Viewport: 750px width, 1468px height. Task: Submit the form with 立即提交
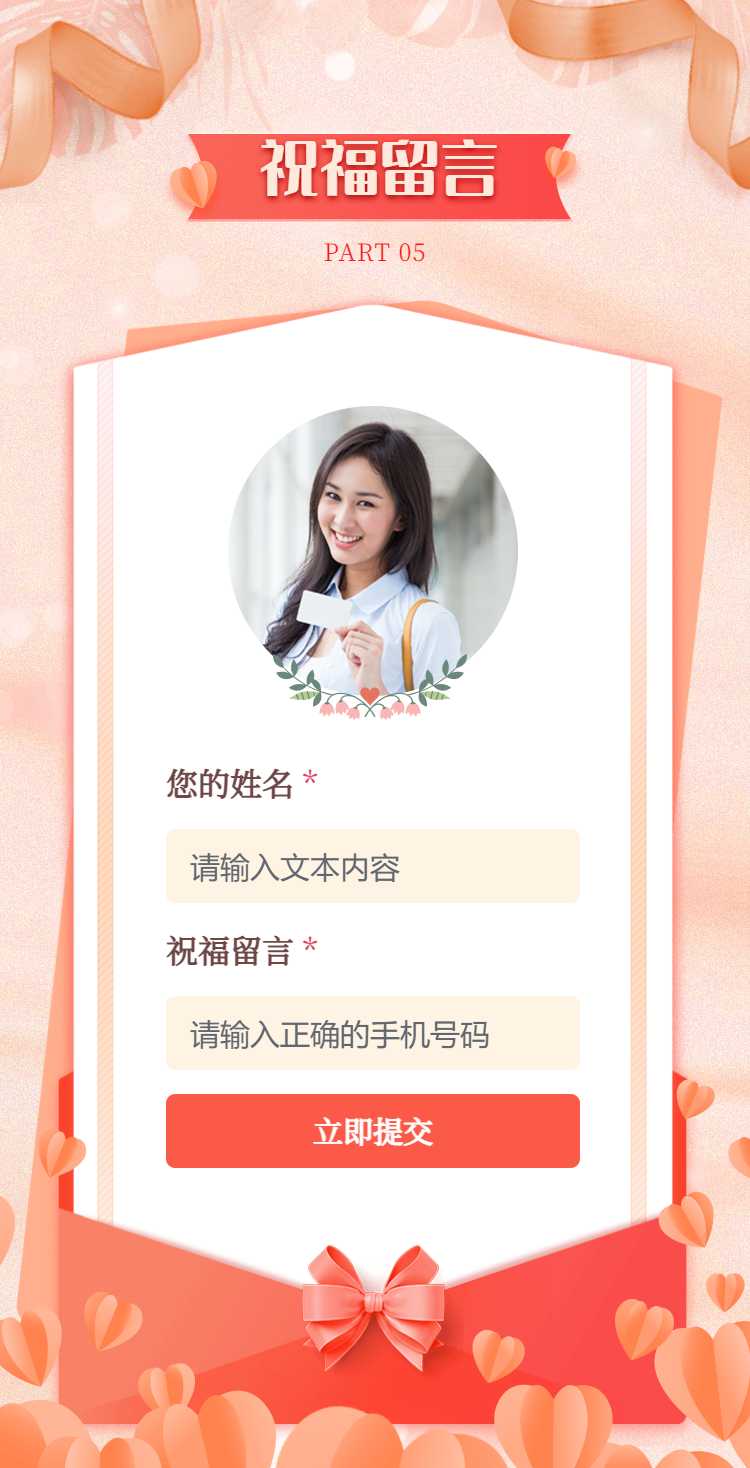[372, 1131]
